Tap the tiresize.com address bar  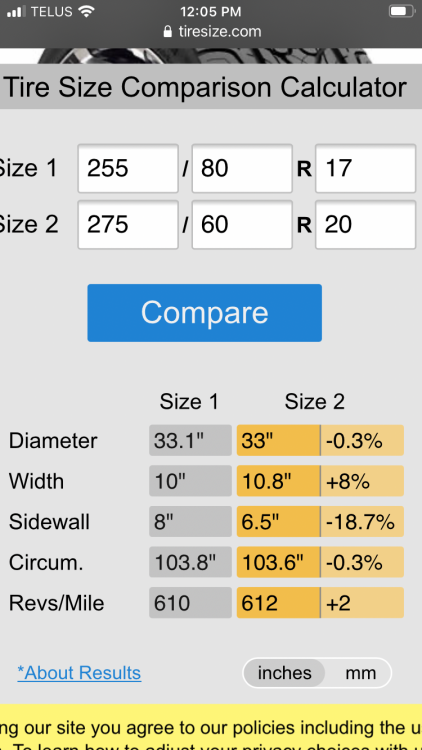(x=211, y=32)
